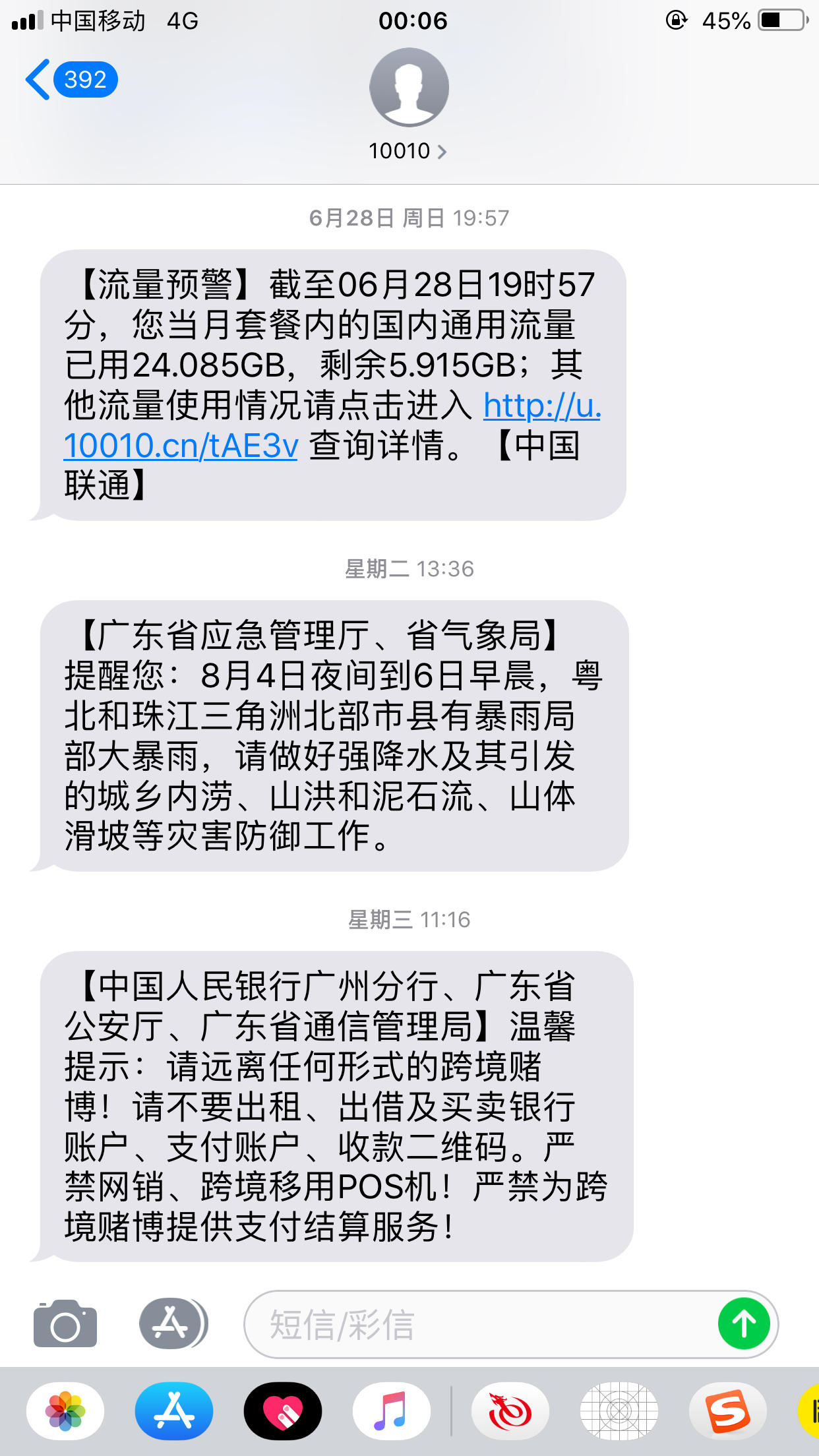Tap the 短信/彩信 text input field
819x1456 pixels.
pos(462,1325)
